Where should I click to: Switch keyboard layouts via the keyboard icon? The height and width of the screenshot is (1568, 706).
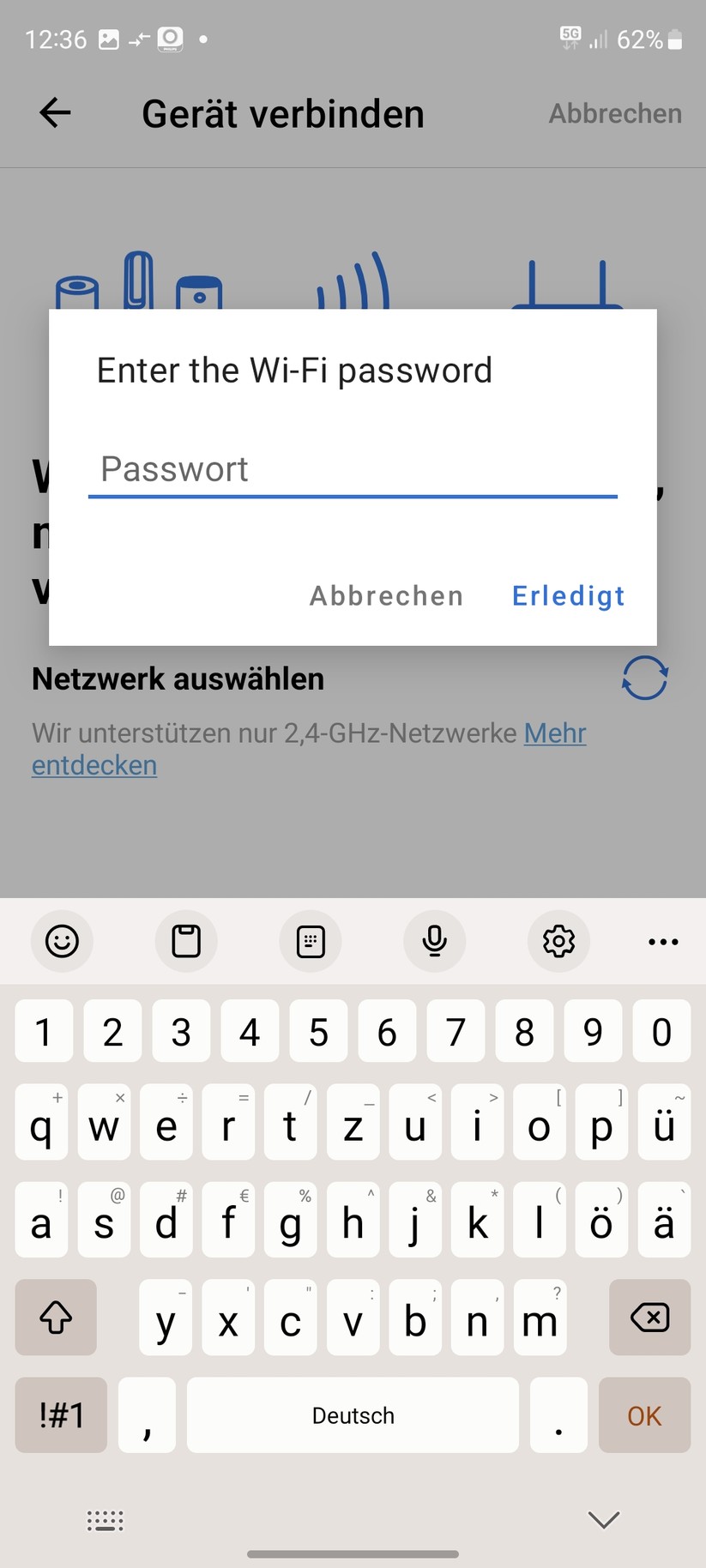click(x=311, y=941)
